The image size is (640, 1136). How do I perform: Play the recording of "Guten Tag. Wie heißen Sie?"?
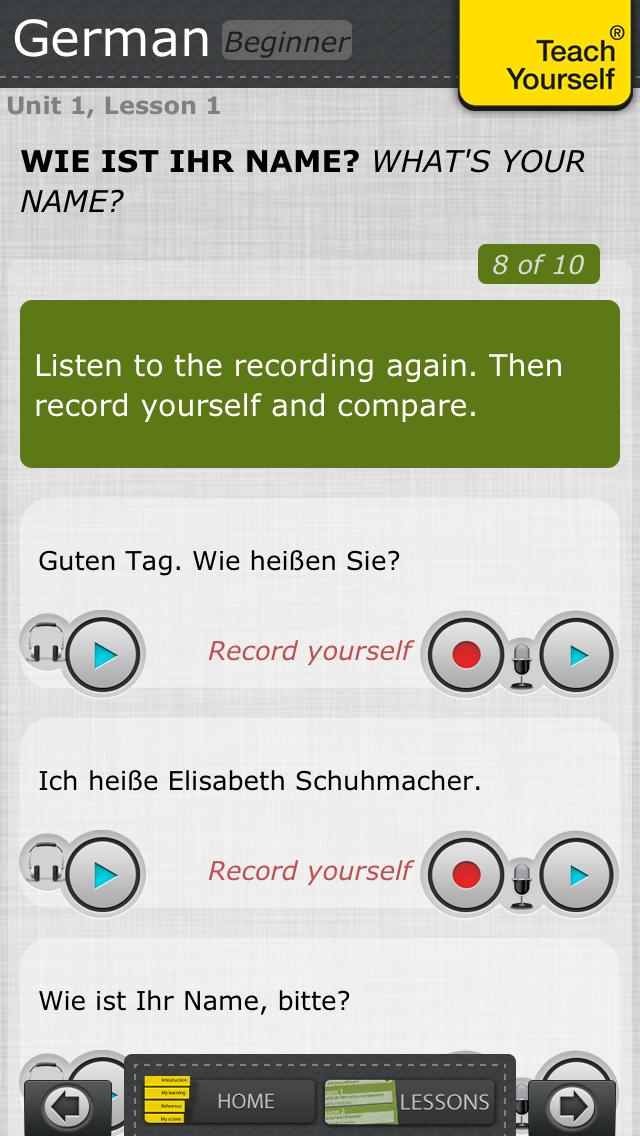point(103,656)
